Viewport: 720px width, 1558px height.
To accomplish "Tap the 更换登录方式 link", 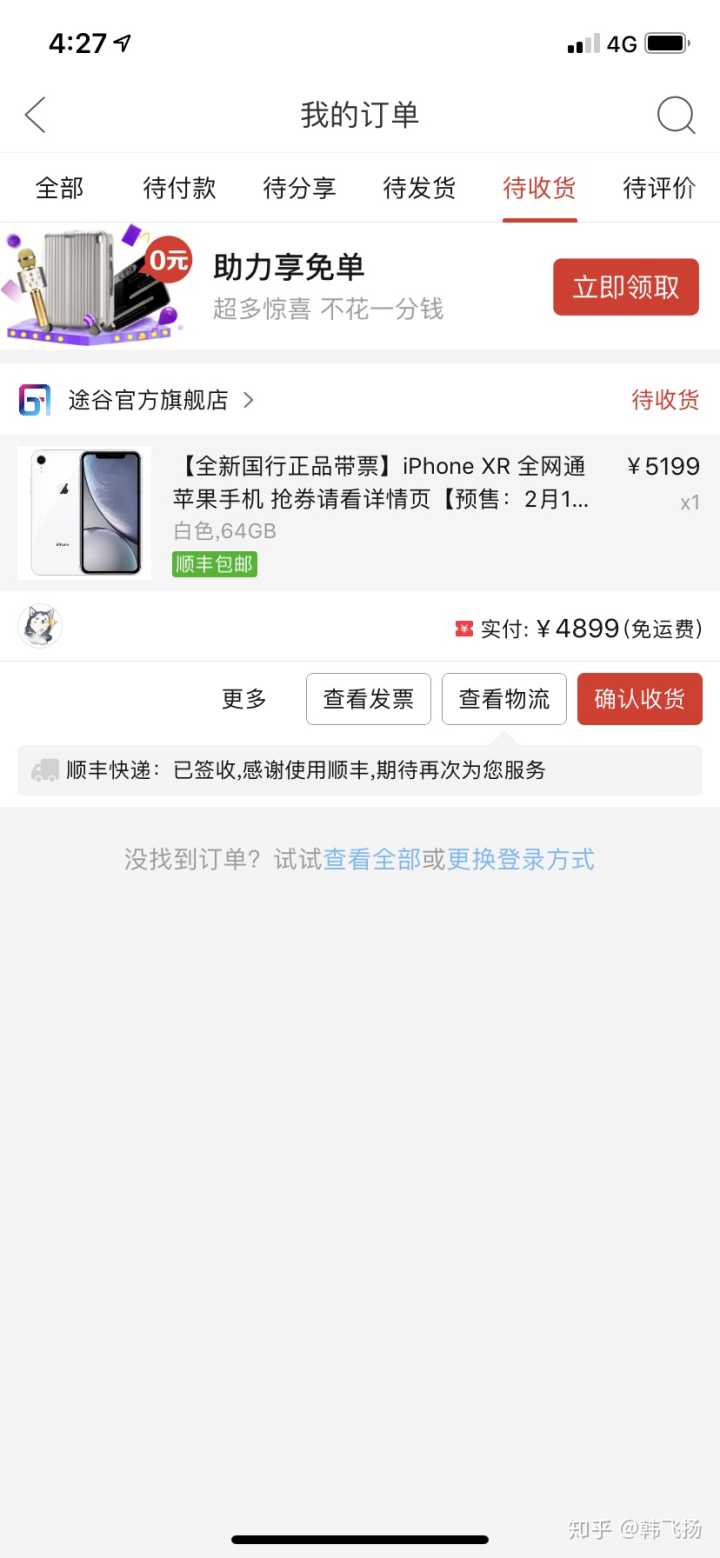I will [520, 859].
